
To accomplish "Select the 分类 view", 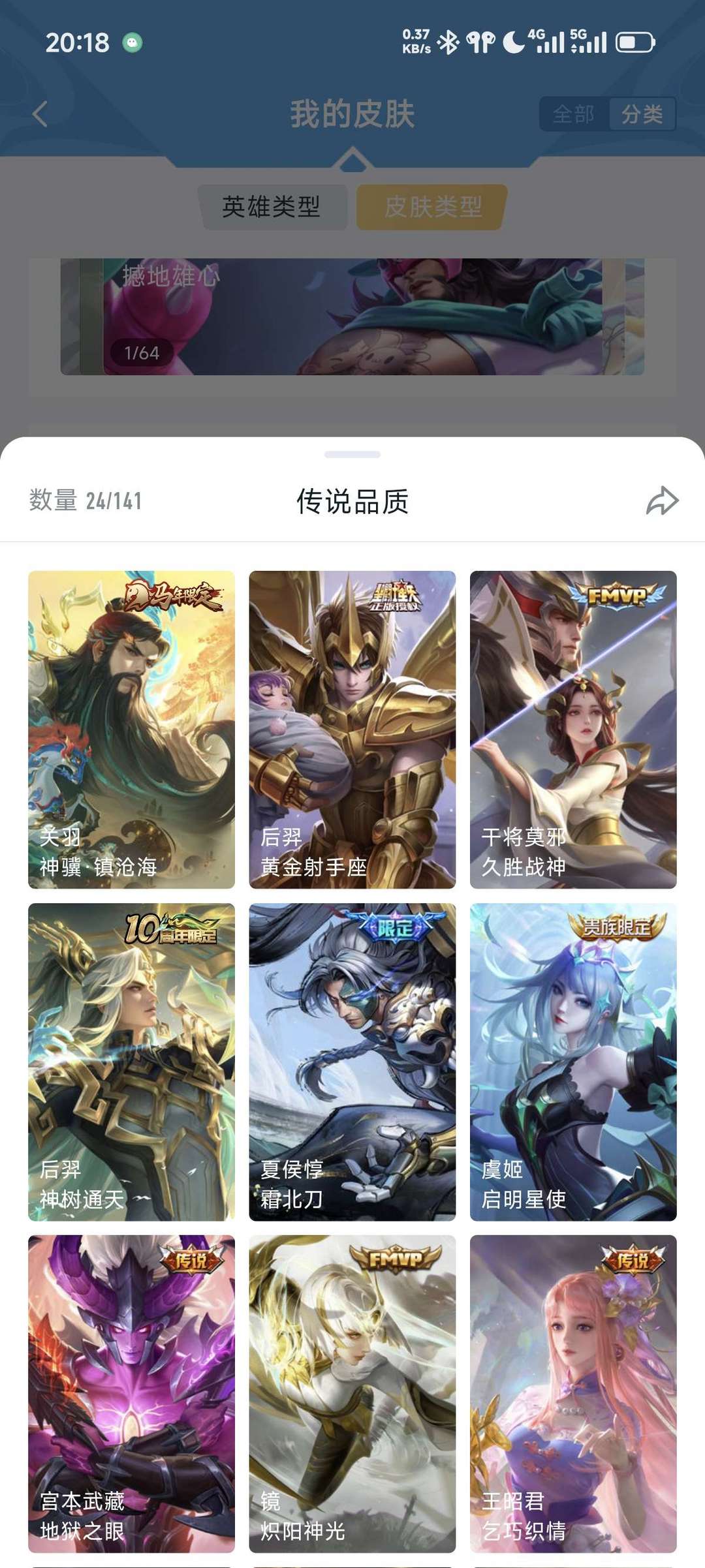I will point(642,115).
